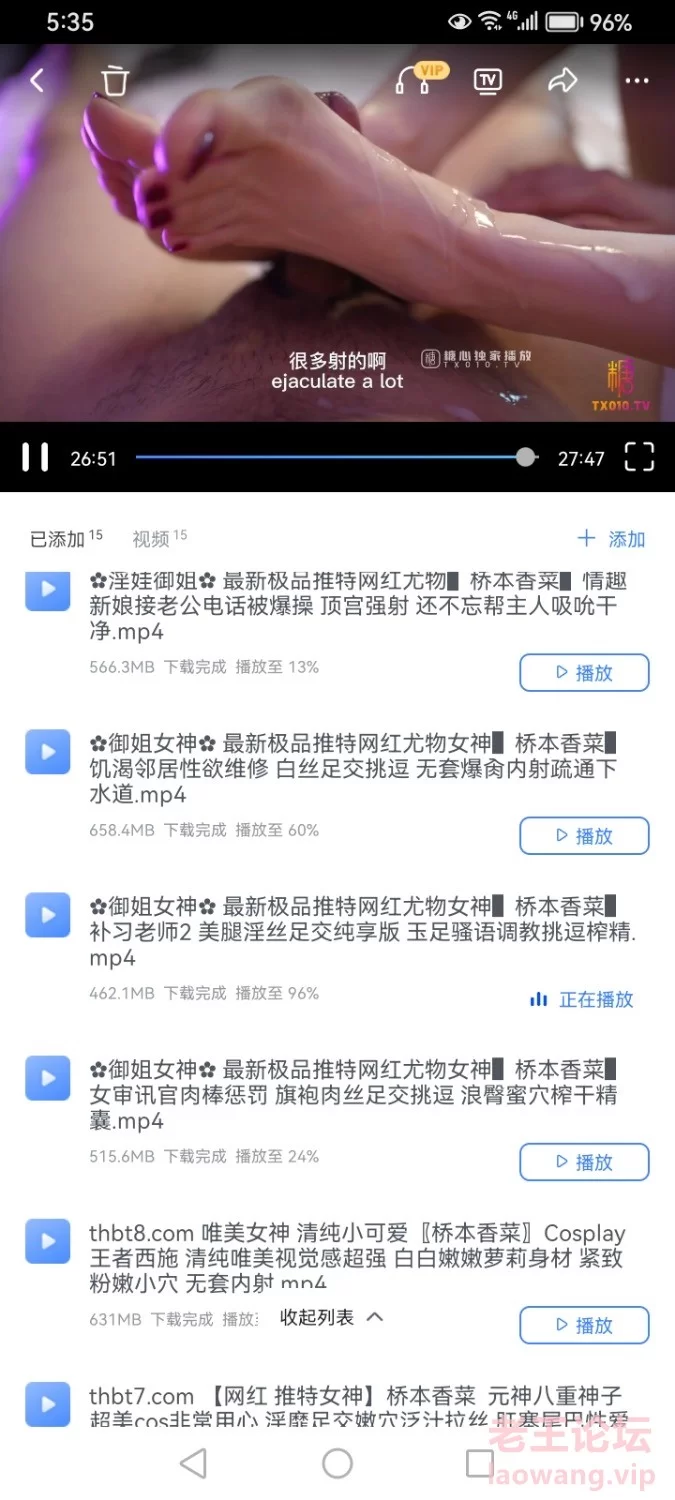Tap the playback progress bar
The image size is (675, 1500).
[330, 458]
